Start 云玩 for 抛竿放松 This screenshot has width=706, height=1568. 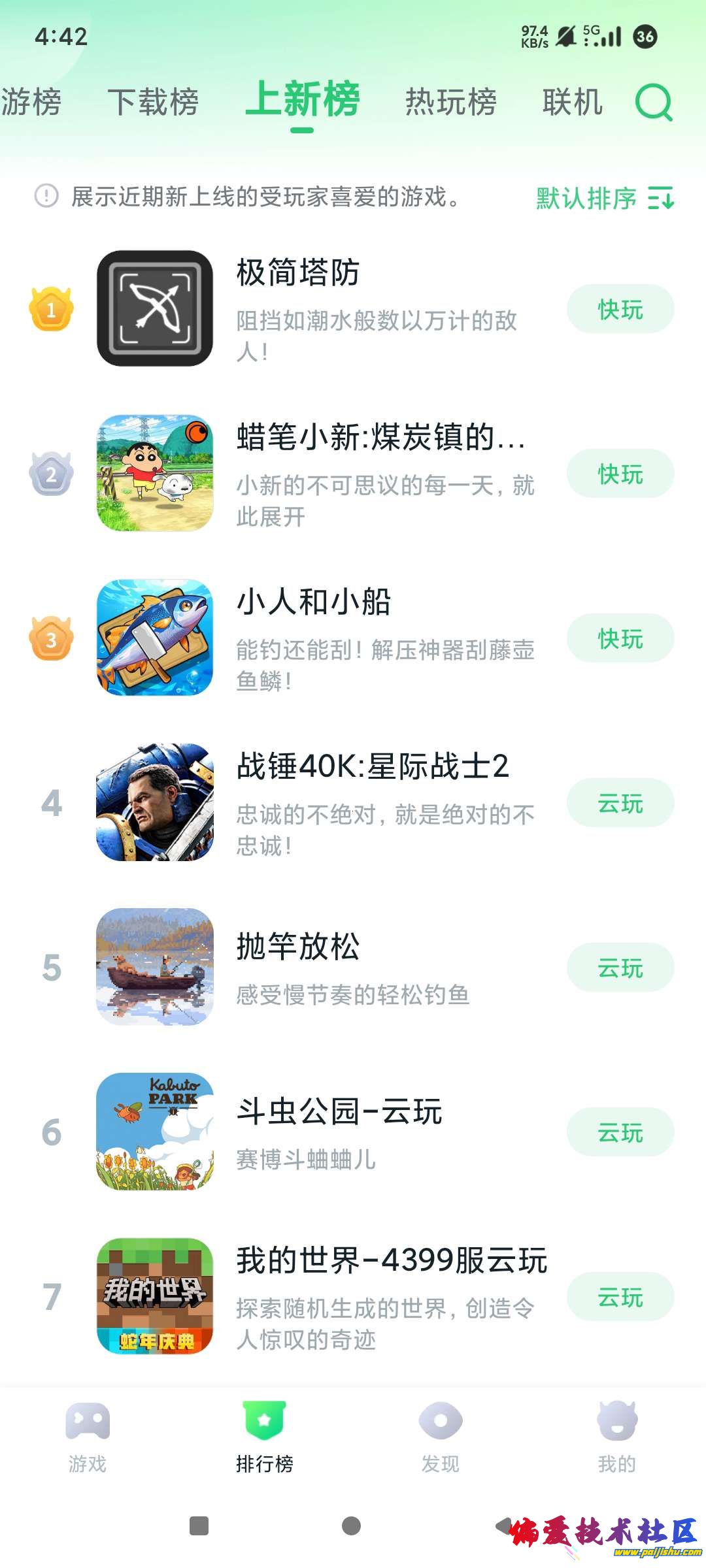[x=620, y=968]
